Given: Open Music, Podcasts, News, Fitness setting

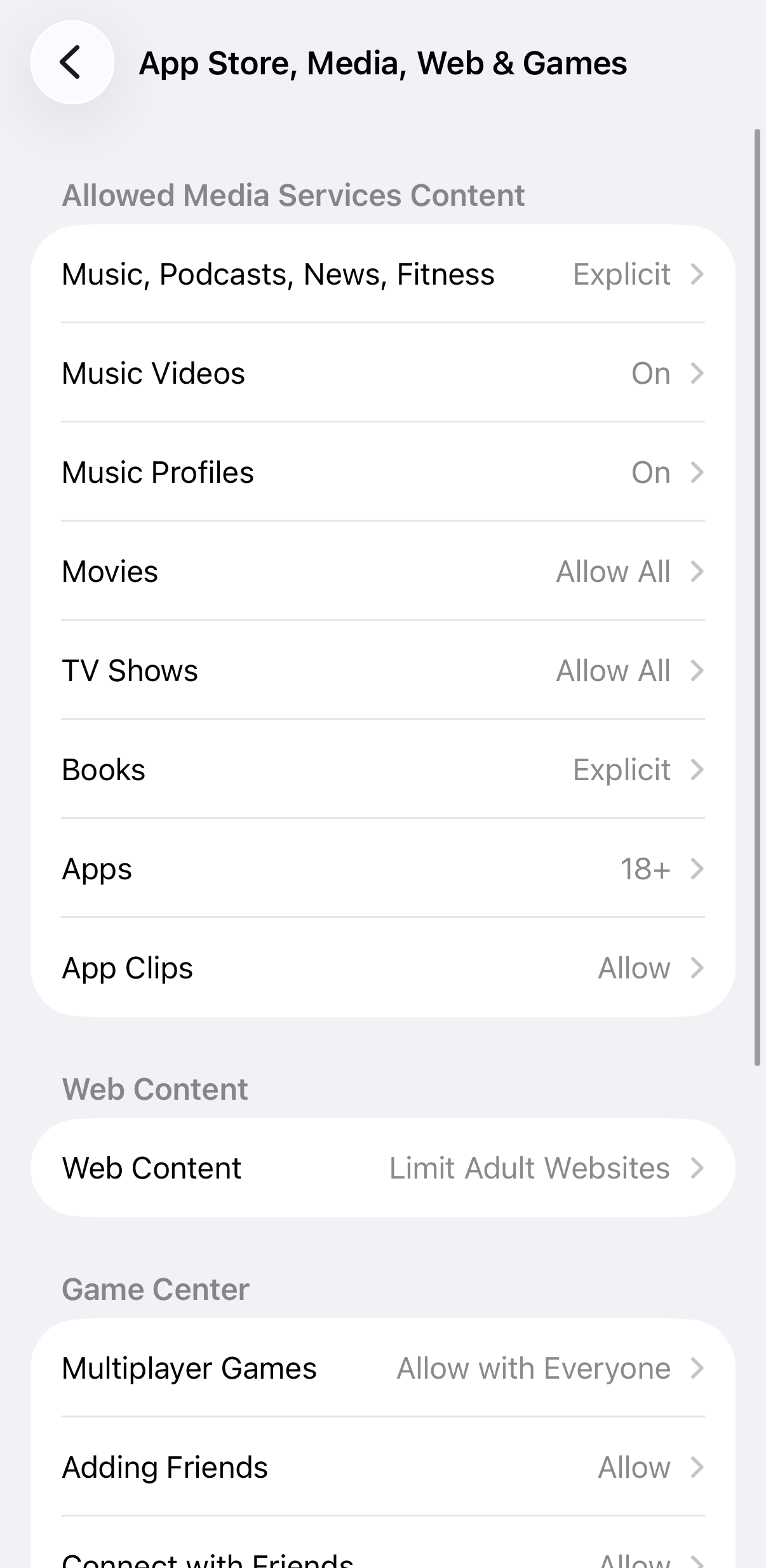Looking at the screenshot, I should click(382, 274).
